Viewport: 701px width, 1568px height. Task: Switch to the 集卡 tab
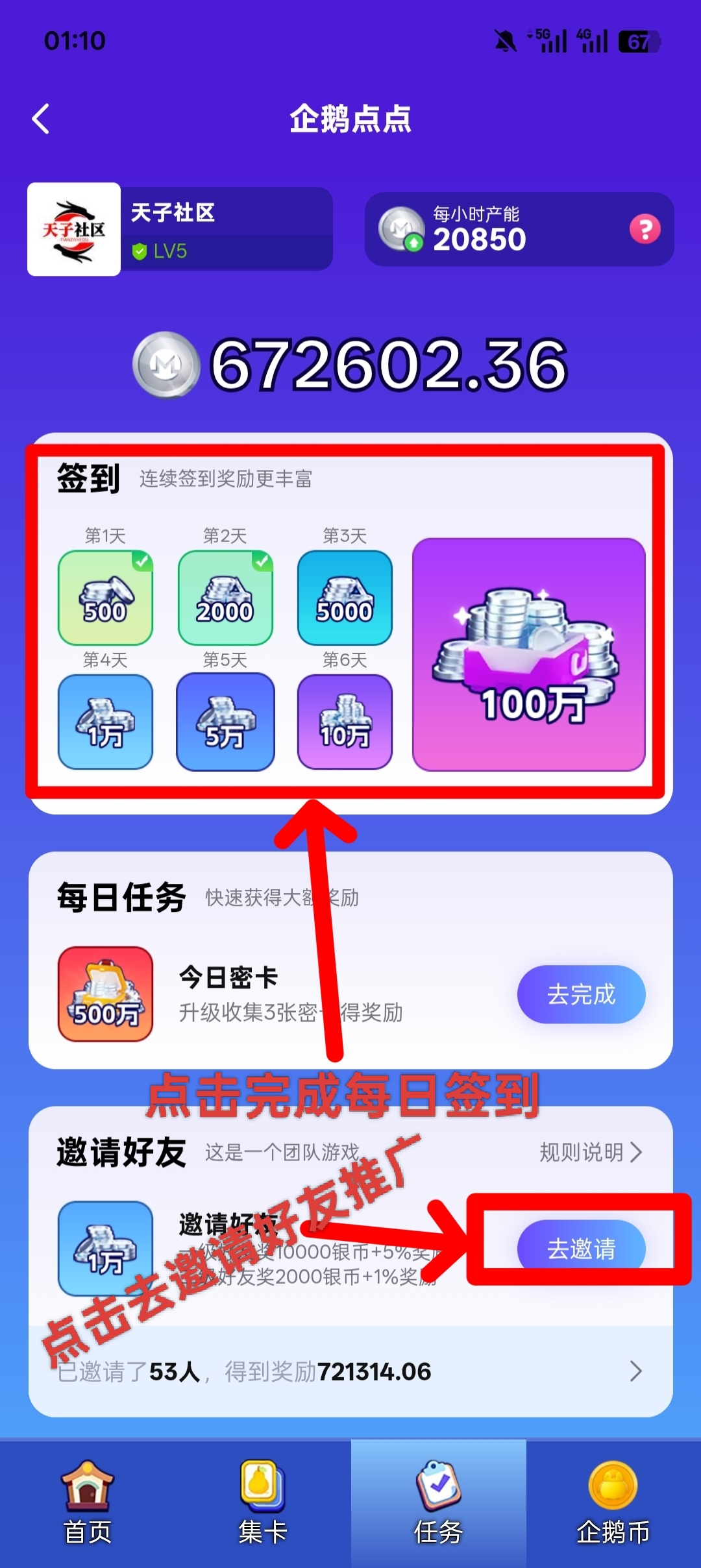click(263, 1502)
